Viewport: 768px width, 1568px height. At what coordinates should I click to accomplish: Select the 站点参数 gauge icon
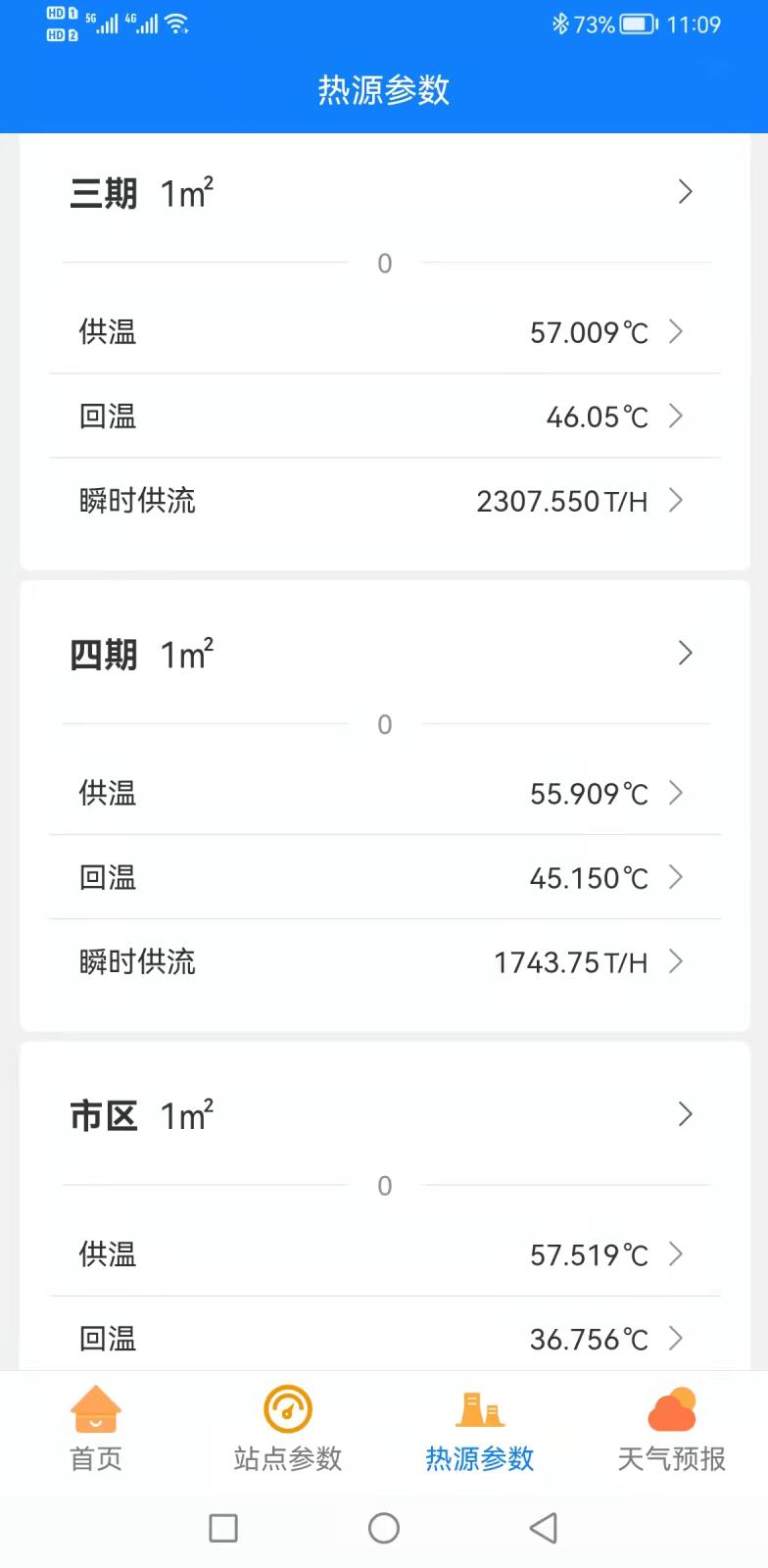point(285,1408)
